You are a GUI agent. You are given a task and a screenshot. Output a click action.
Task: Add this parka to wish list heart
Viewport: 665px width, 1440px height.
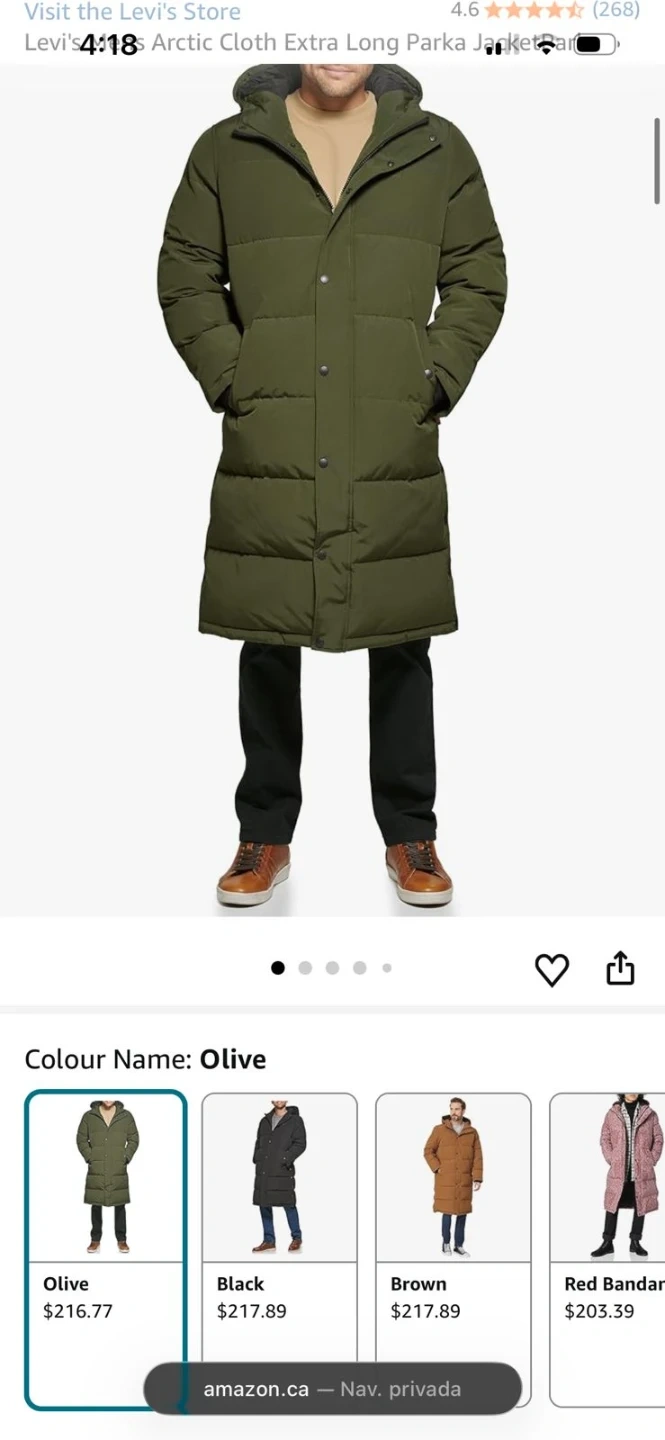point(551,969)
